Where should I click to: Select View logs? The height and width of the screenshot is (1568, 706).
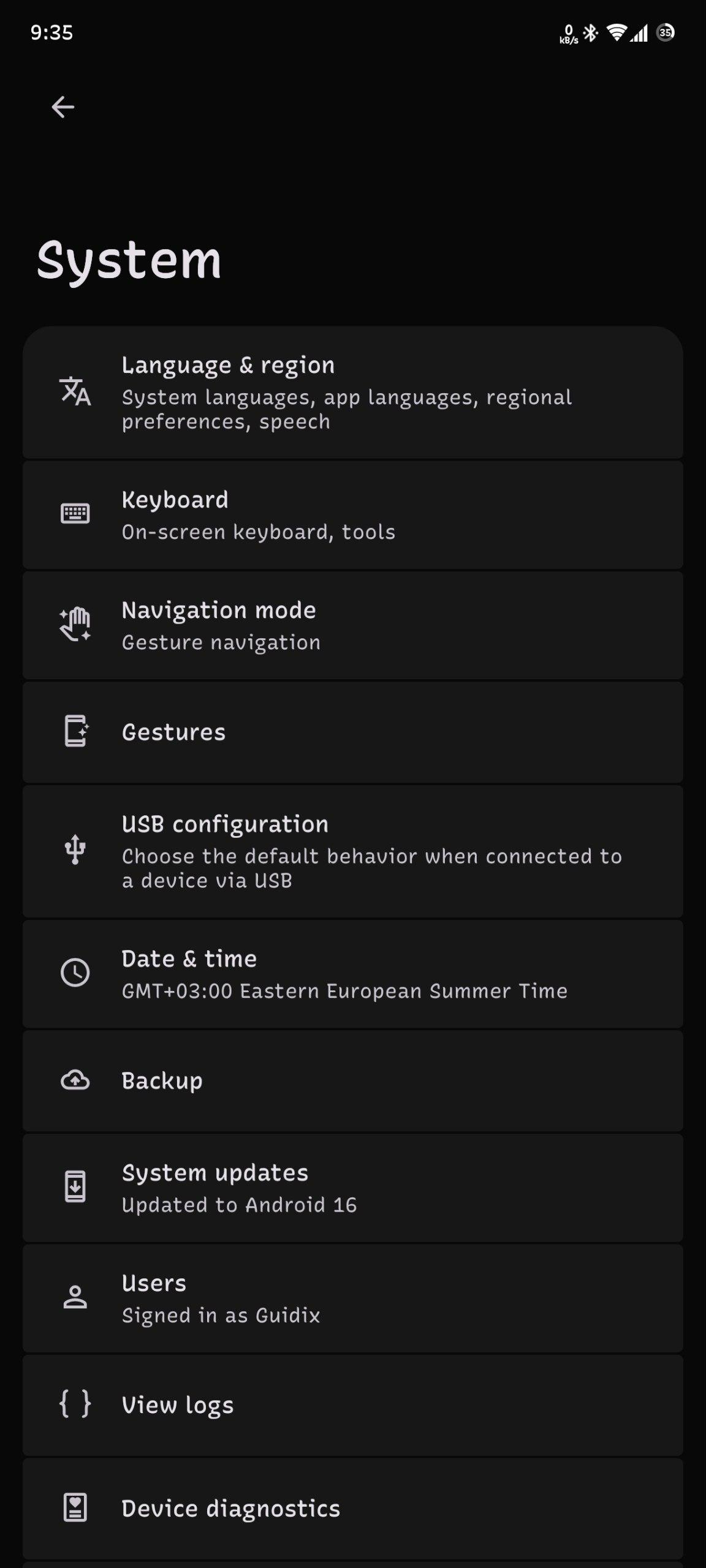pos(353,1405)
